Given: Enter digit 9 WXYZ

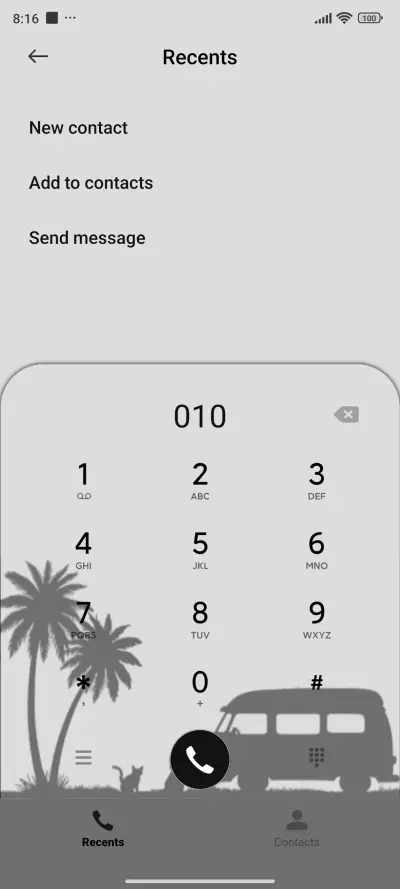Looking at the screenshot, I should (317, 620).
